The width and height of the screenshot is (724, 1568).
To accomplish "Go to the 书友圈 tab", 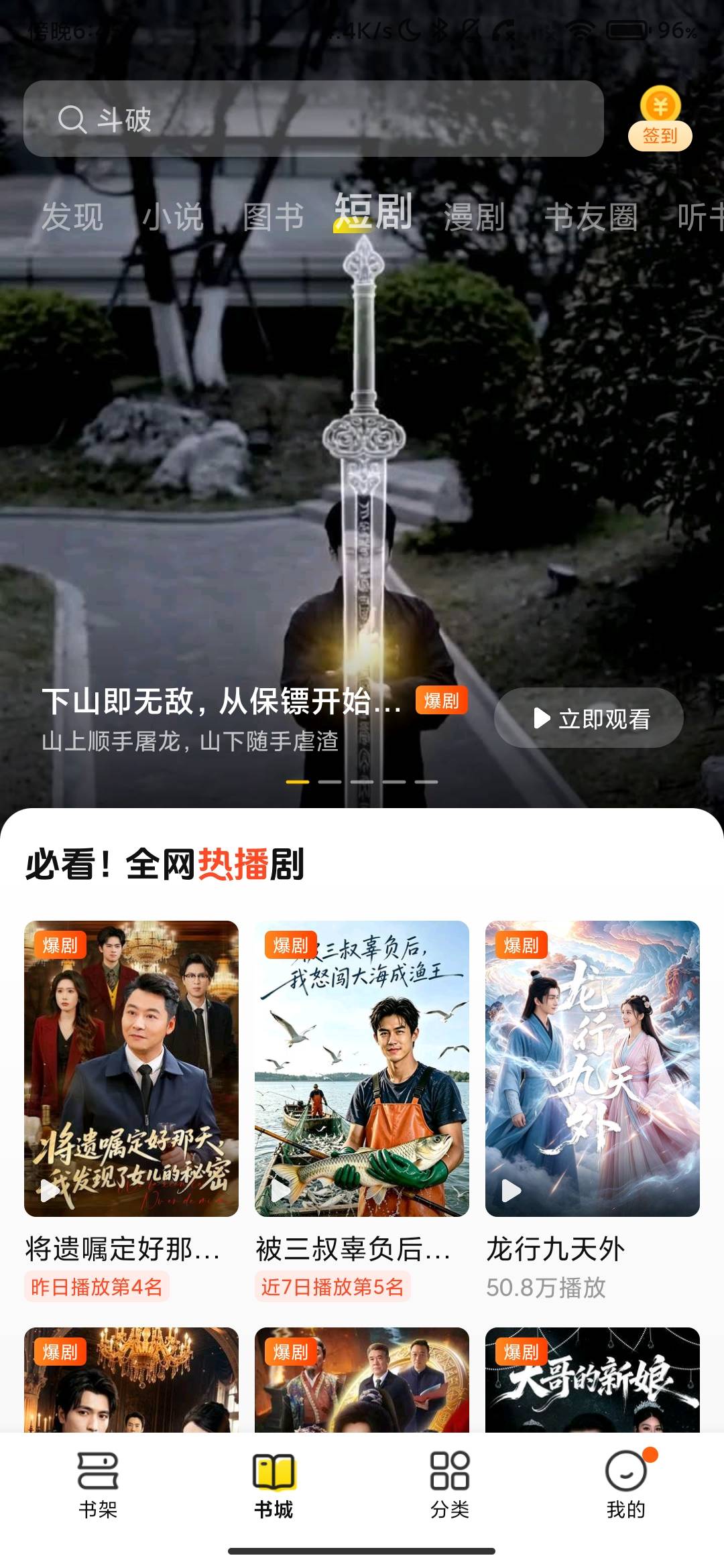I will [591, 217].
